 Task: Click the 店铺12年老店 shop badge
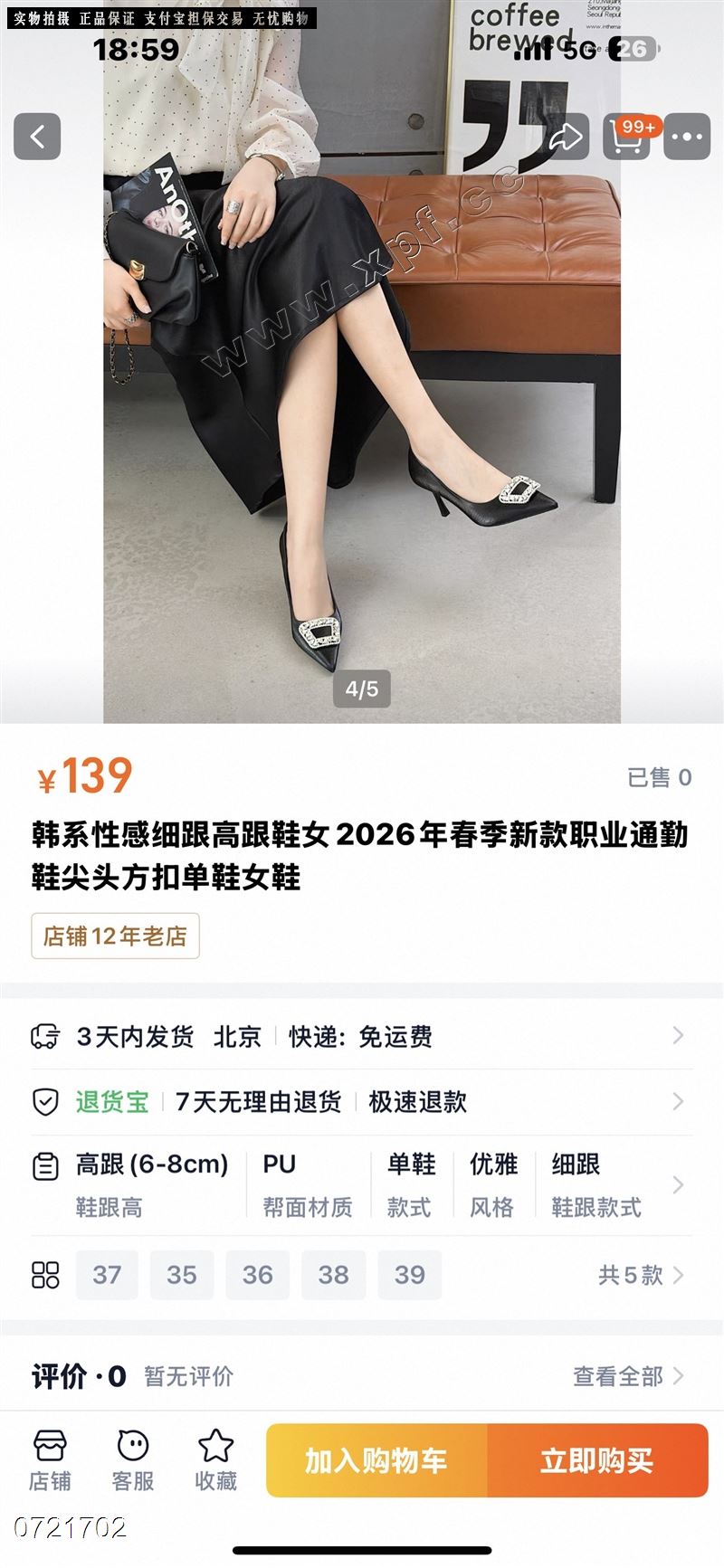[x=115, y=937]
